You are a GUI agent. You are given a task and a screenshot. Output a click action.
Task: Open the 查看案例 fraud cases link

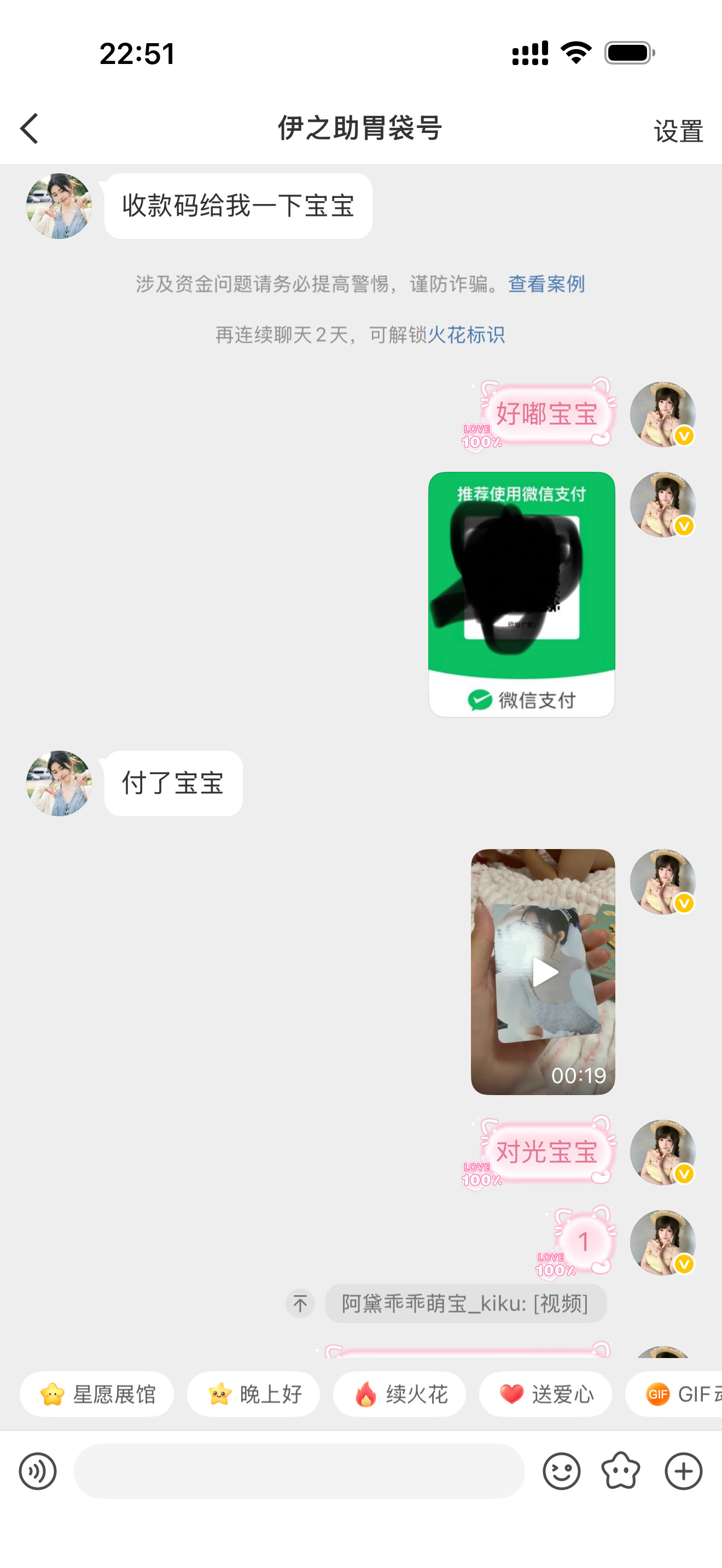coord(546,284)
